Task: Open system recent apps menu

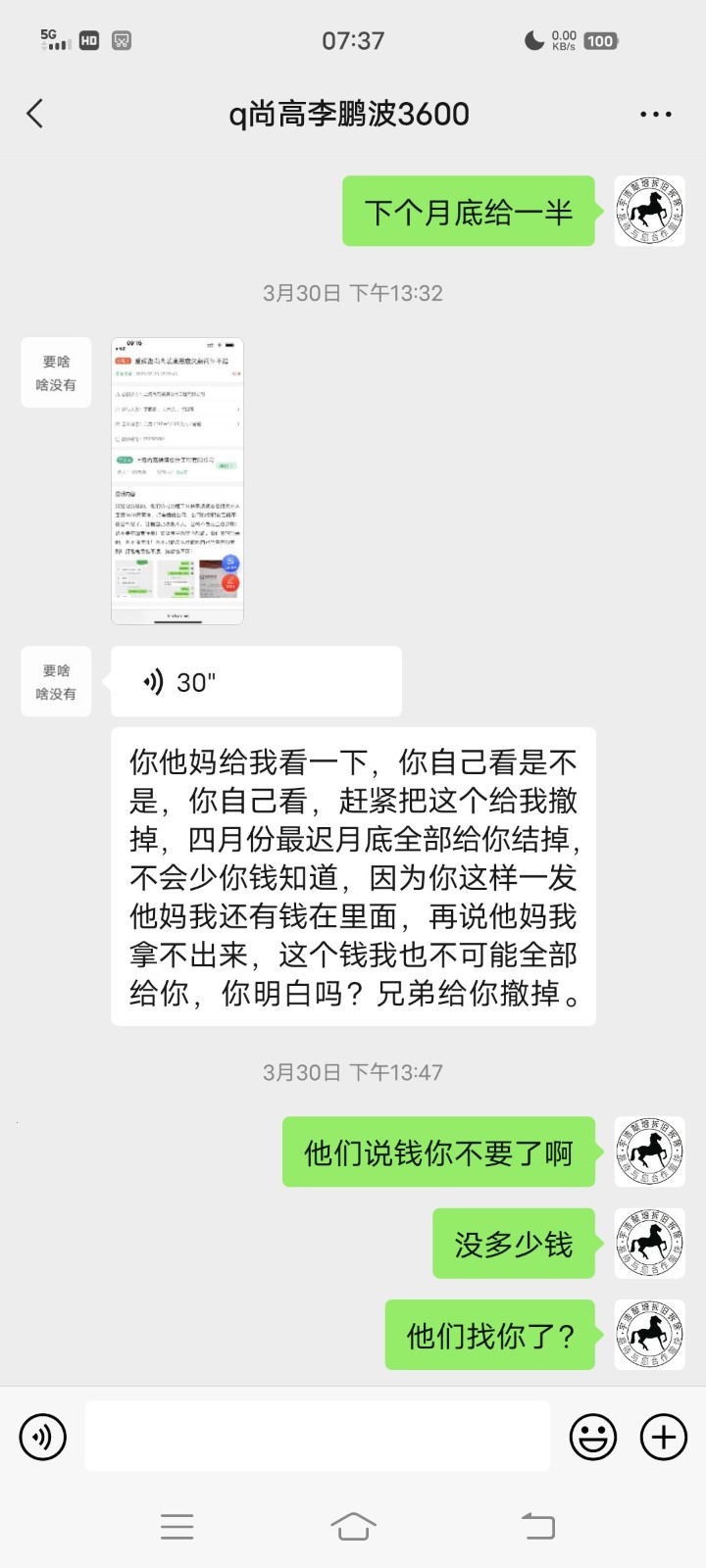Action: (x=176, y=1526)
